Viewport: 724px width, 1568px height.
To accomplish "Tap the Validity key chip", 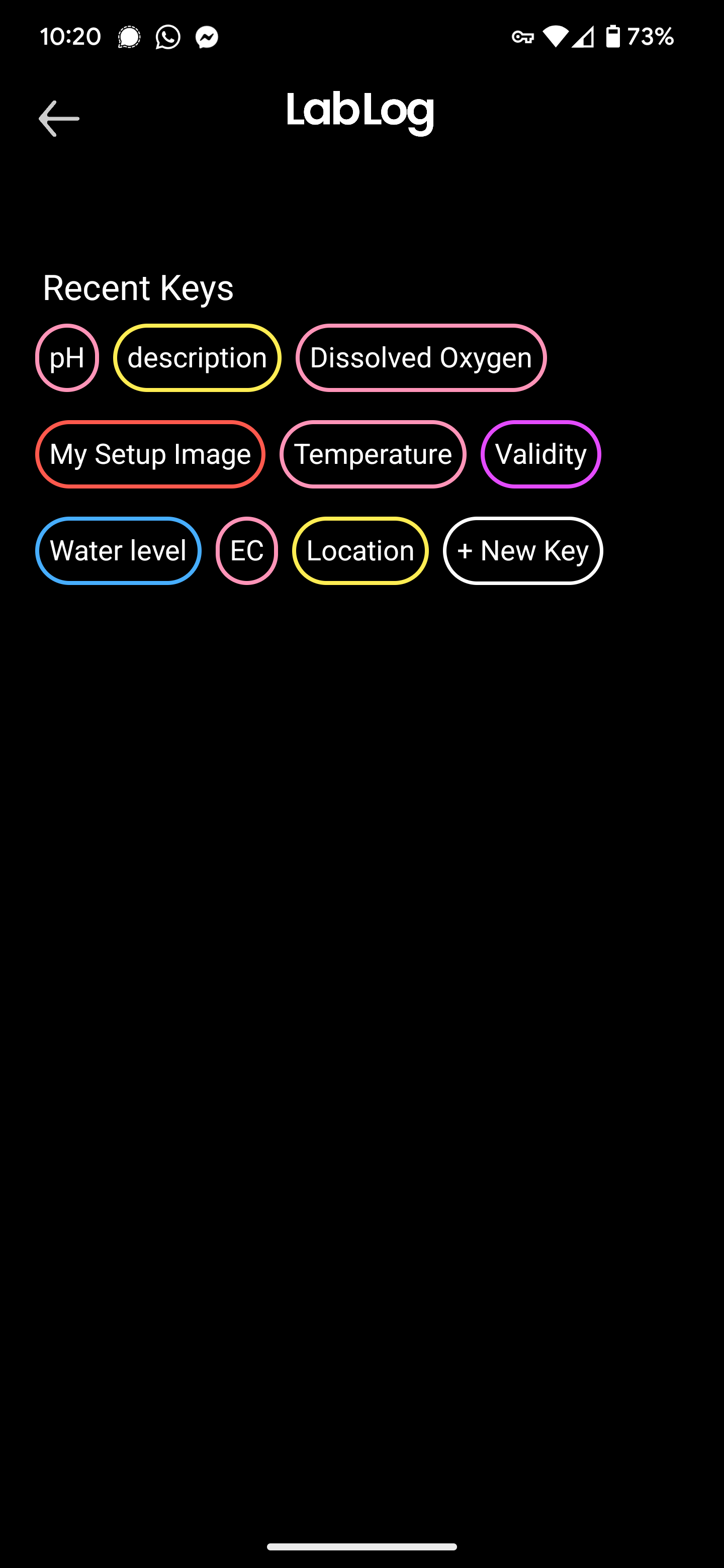I will click(540, 454).
